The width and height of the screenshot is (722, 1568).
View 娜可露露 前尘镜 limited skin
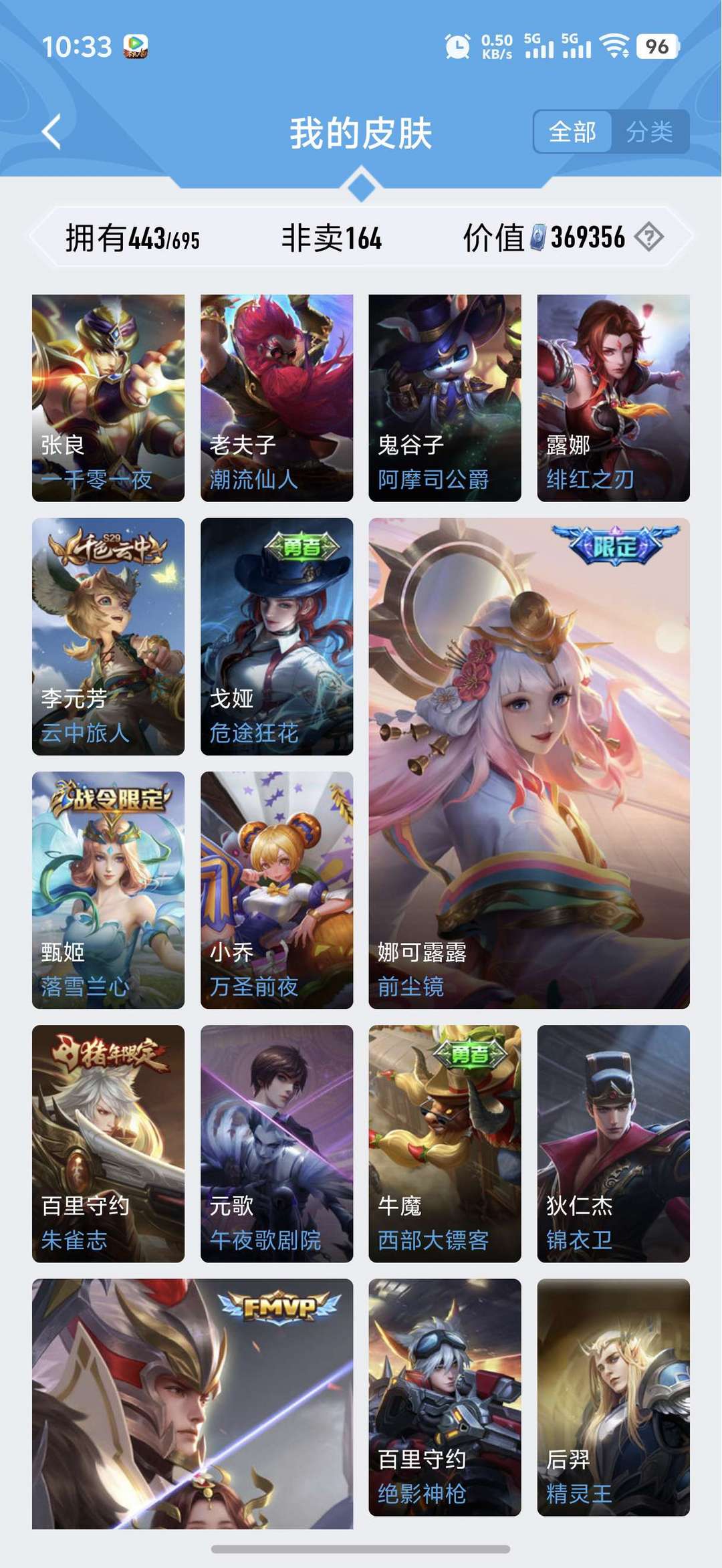coord(529,763)
